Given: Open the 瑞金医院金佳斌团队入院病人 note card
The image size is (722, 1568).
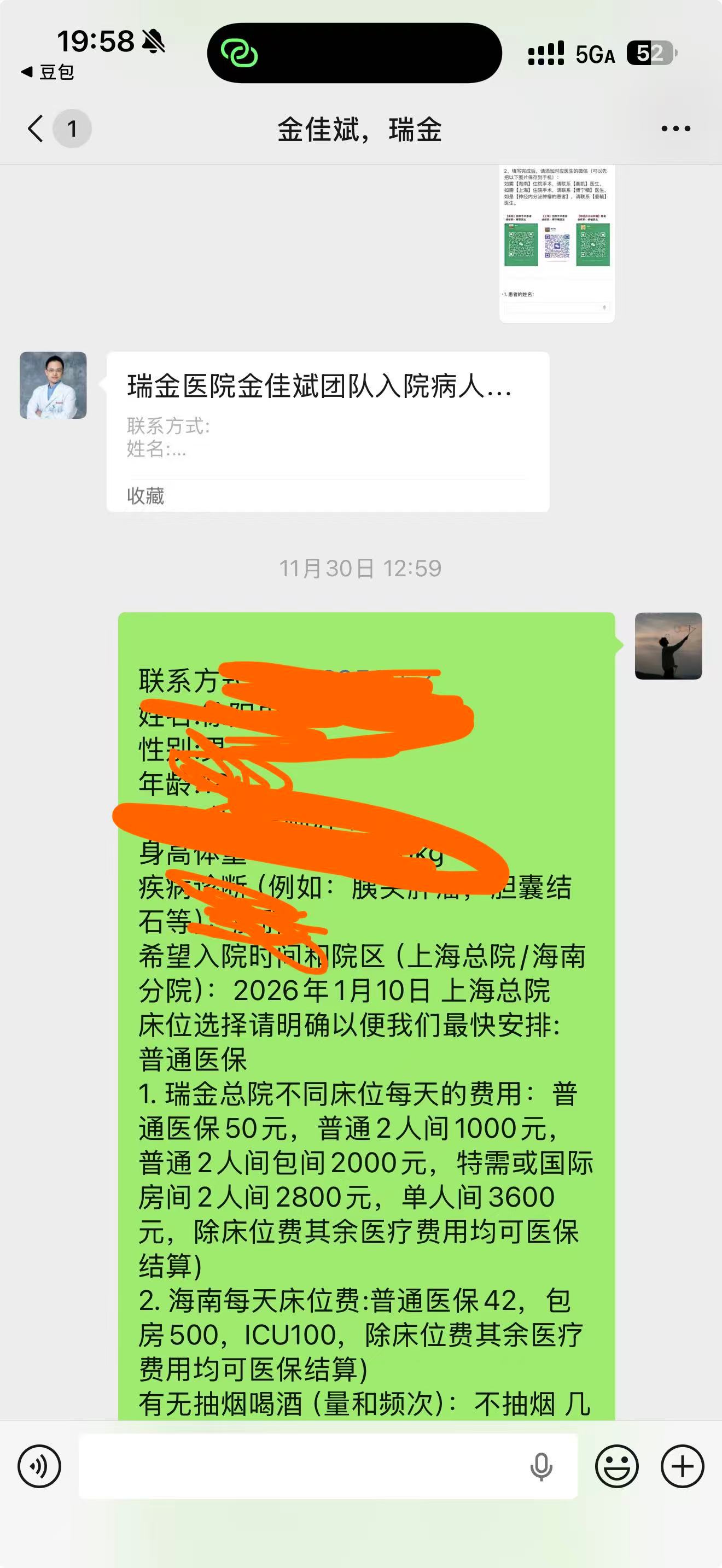Looking at the screenshot, I should 328,431.
